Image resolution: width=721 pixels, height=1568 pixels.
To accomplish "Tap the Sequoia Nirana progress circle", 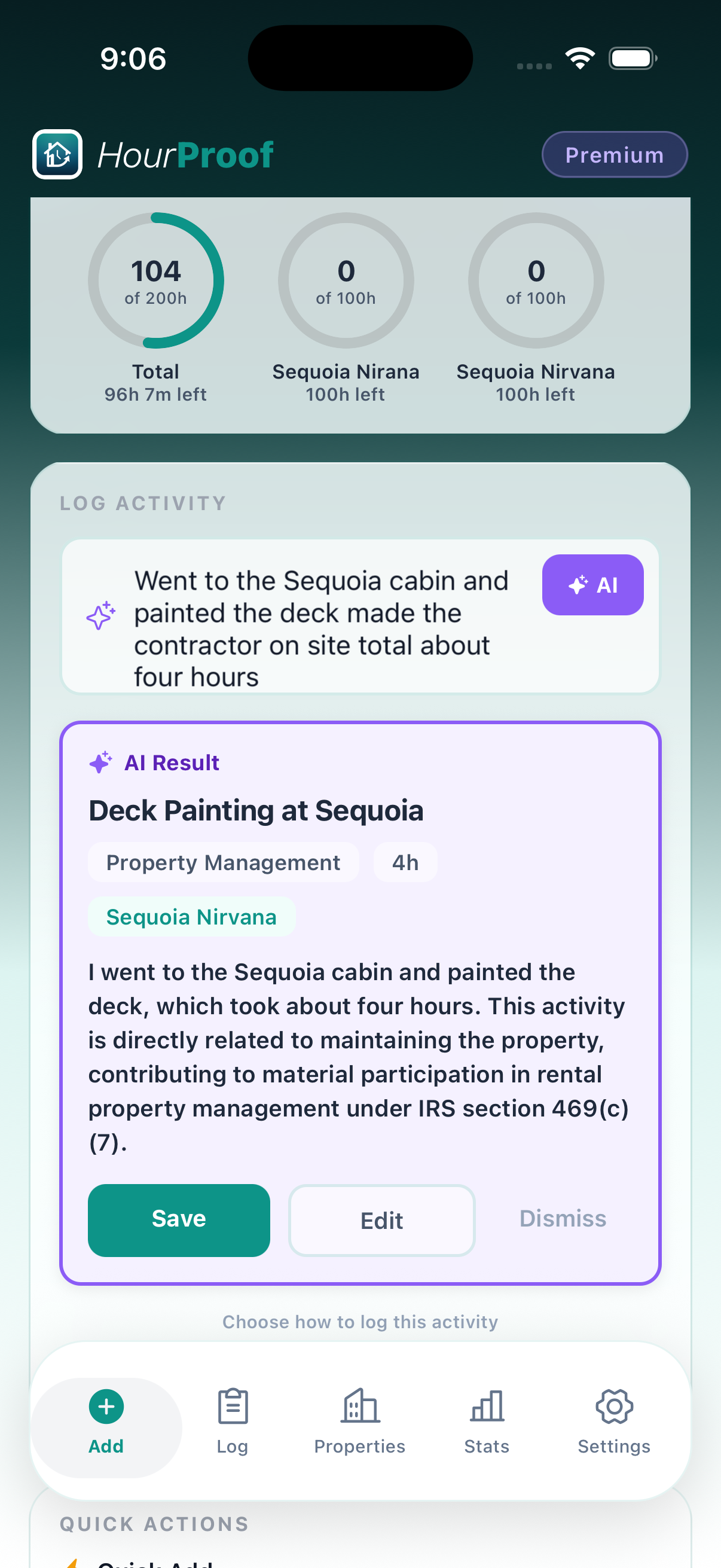I will tap(346, 280).
